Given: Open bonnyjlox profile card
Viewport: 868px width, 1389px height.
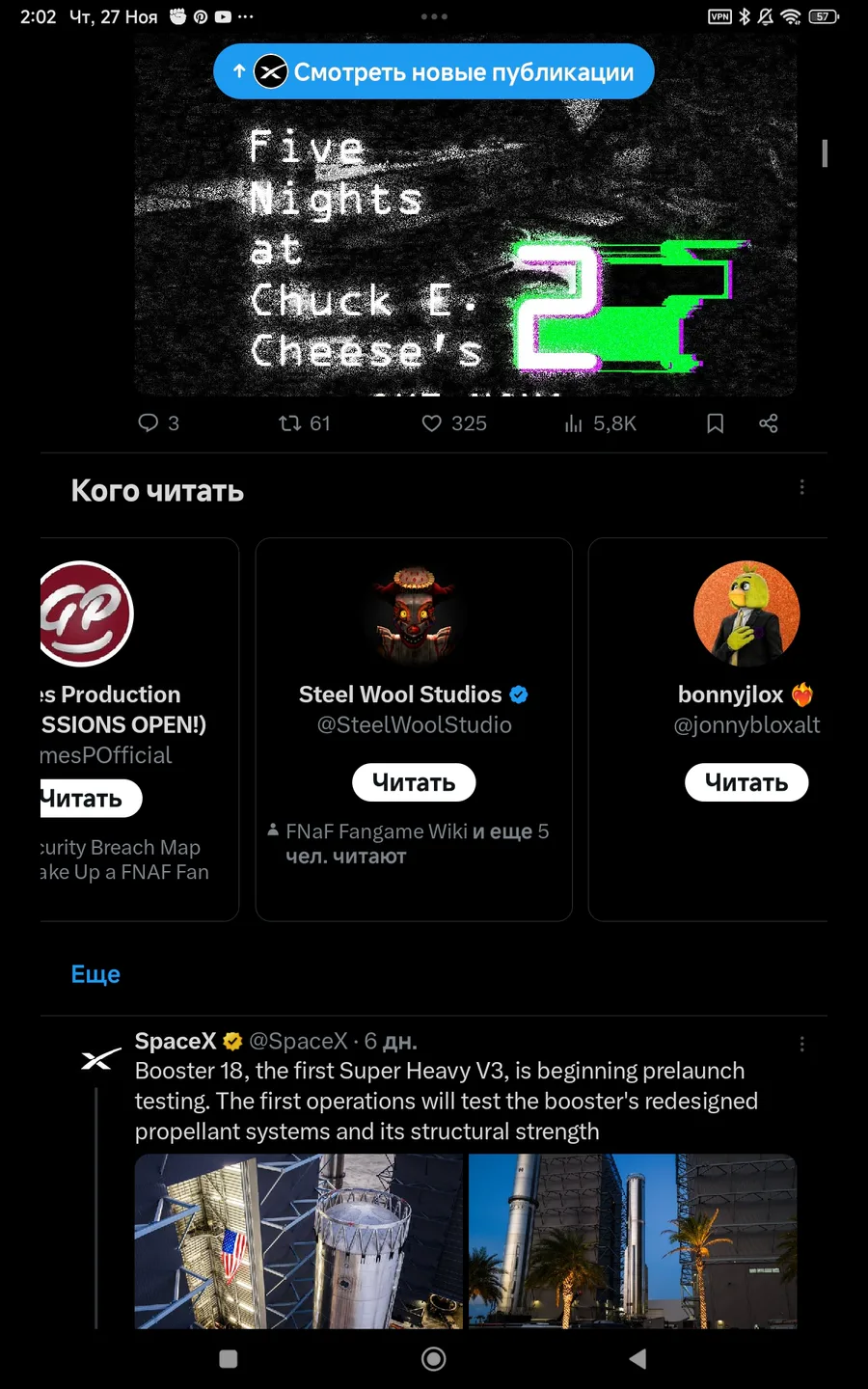Looking at the screenshot, I should coord(746,694).
